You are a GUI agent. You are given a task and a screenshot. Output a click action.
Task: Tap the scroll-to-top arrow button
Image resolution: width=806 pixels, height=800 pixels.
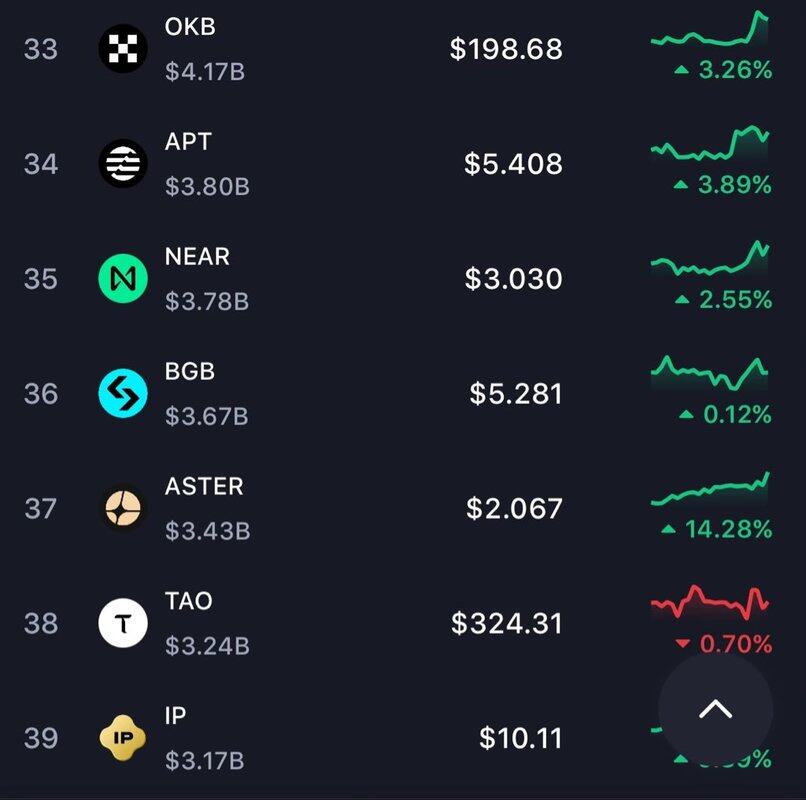click(716, 710)
